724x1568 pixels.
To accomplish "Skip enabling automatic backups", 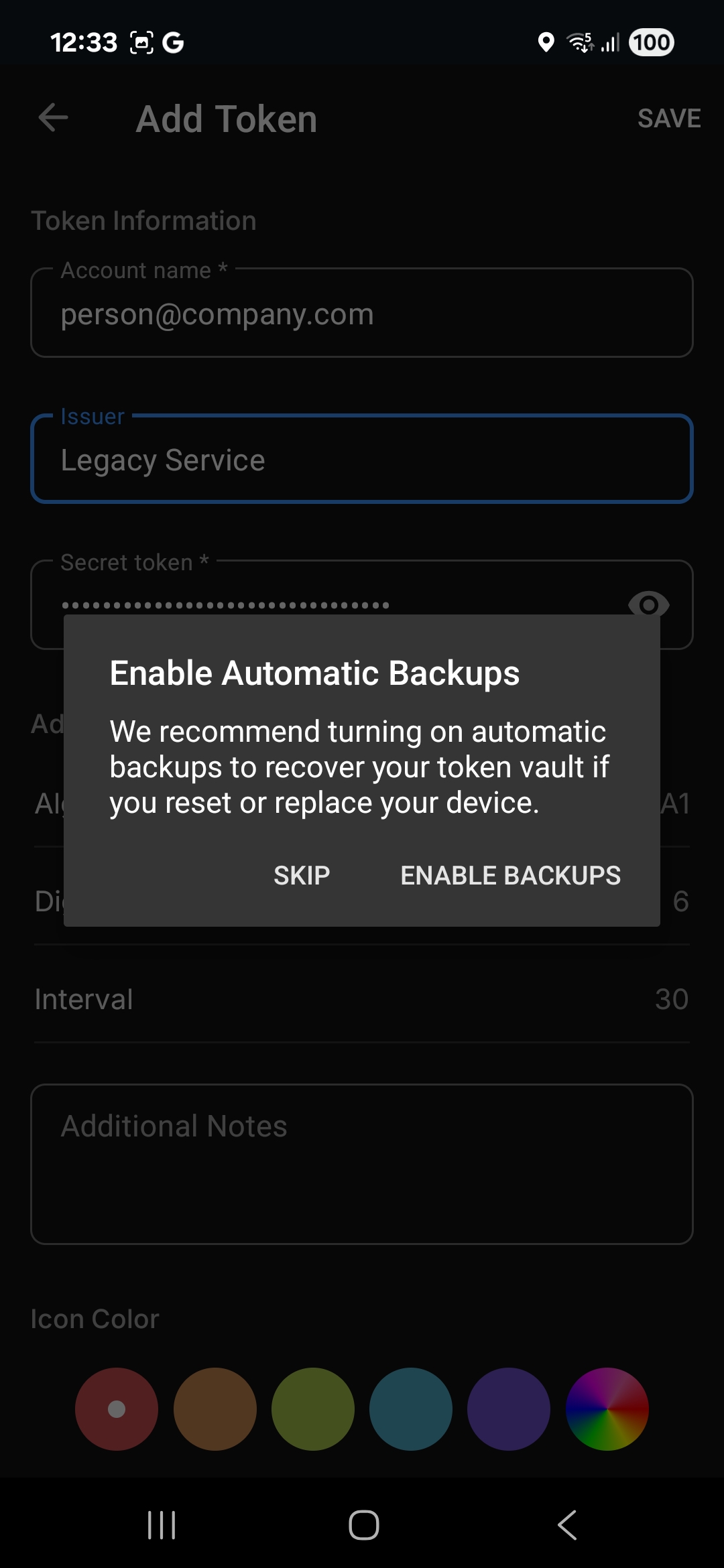I will point(302,875).
